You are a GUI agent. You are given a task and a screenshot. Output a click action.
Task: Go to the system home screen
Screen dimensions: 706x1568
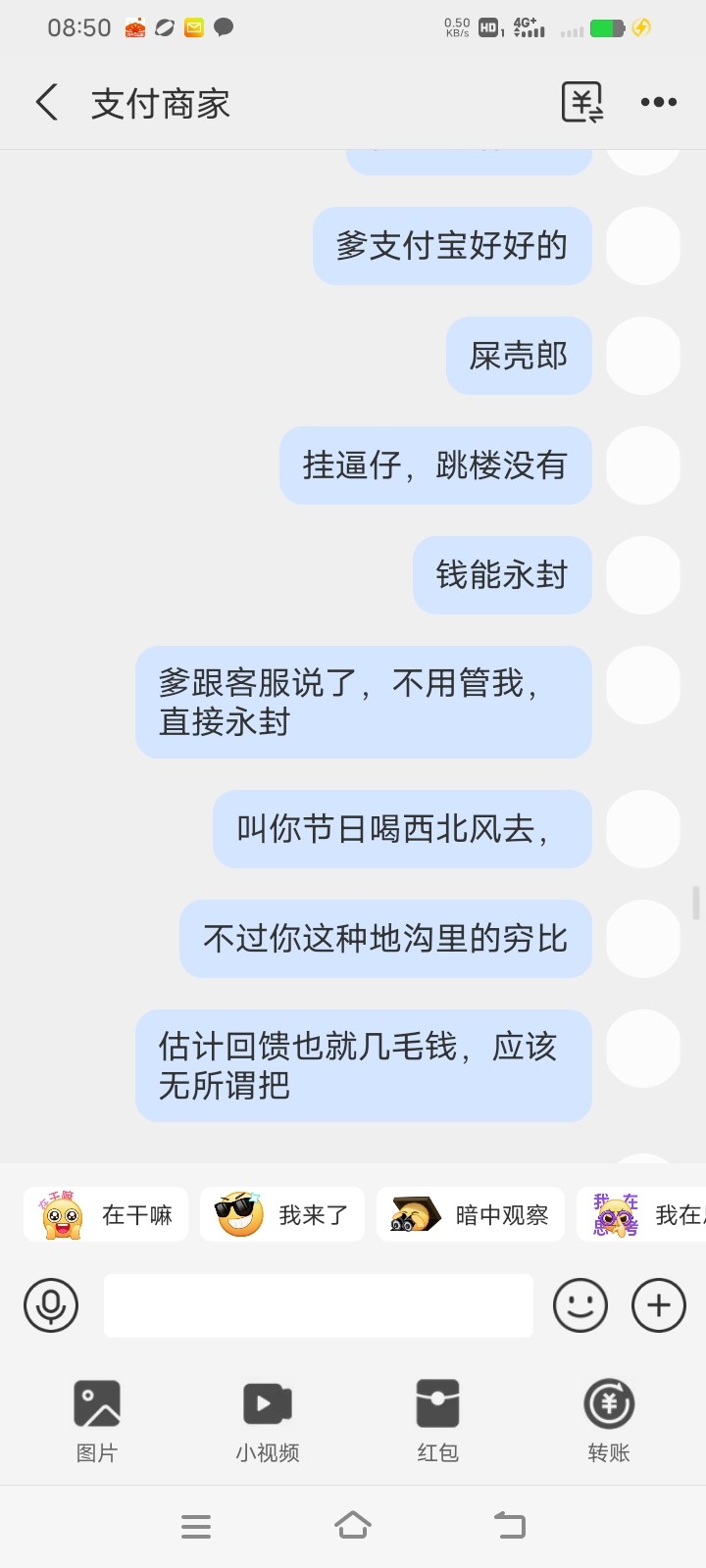click(x=353, y=1526)
